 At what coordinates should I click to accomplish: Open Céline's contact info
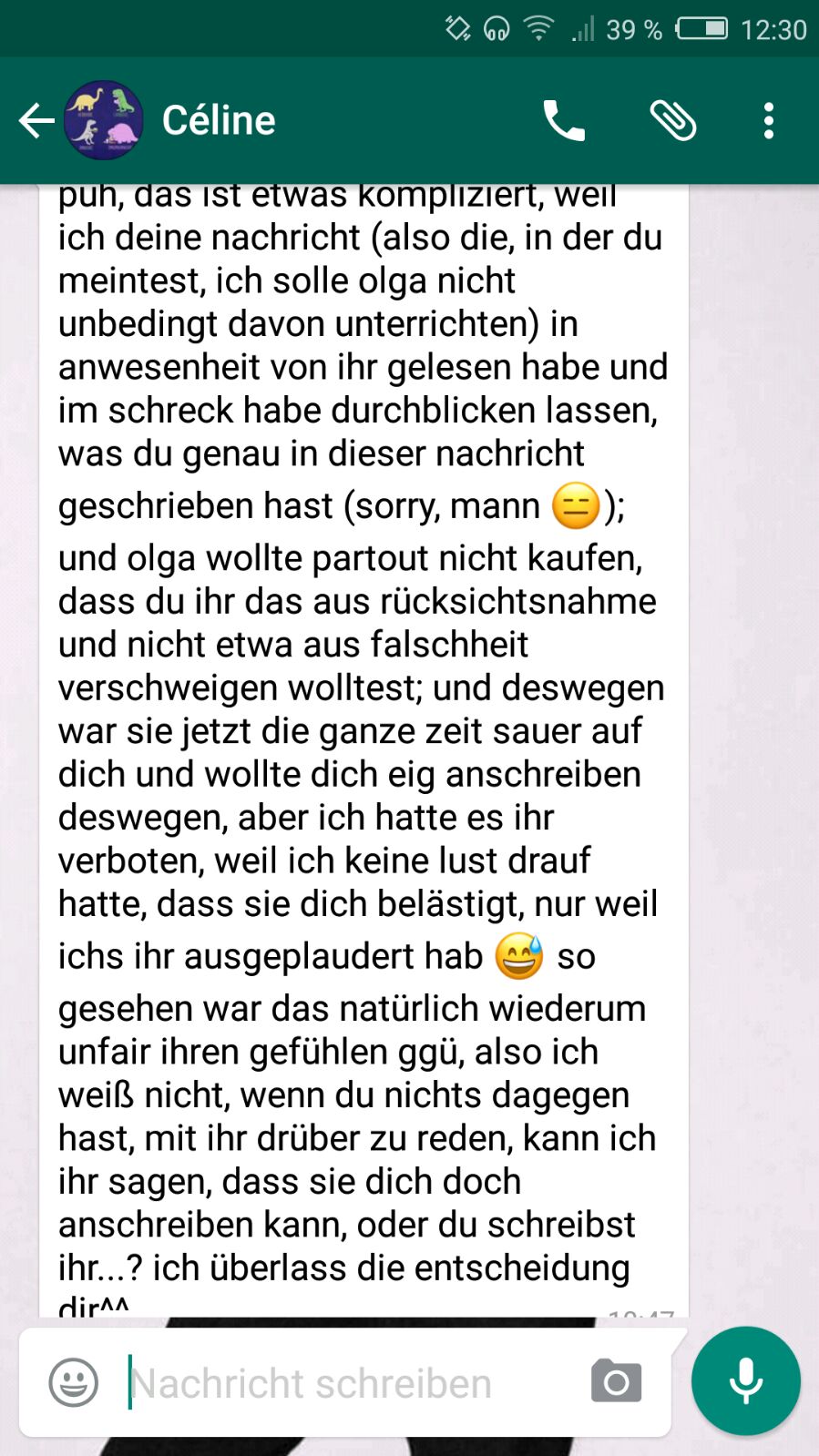coord(219,120)
